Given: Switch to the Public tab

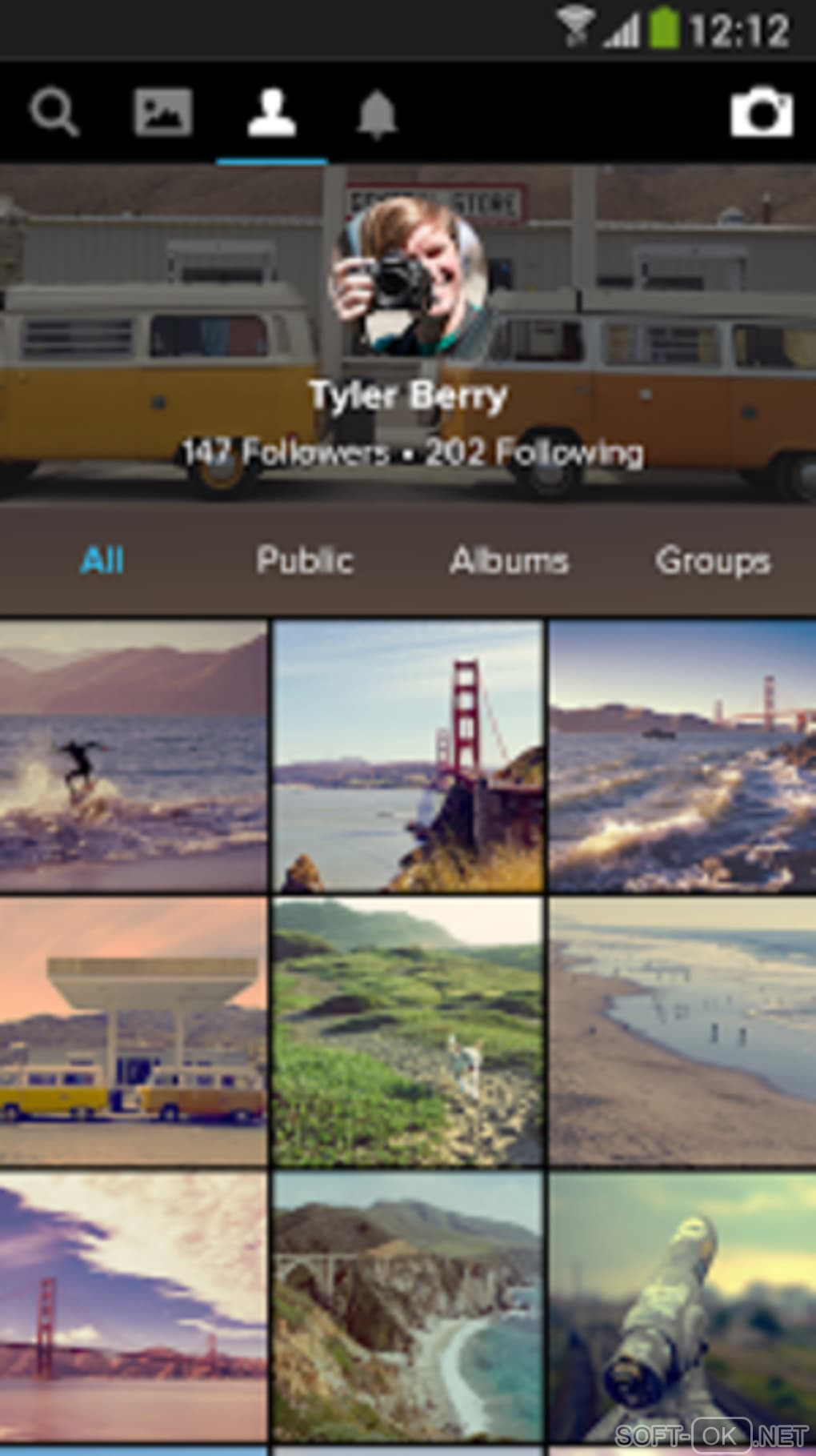Looking at the screenshot, I should [x=304, y=560].
